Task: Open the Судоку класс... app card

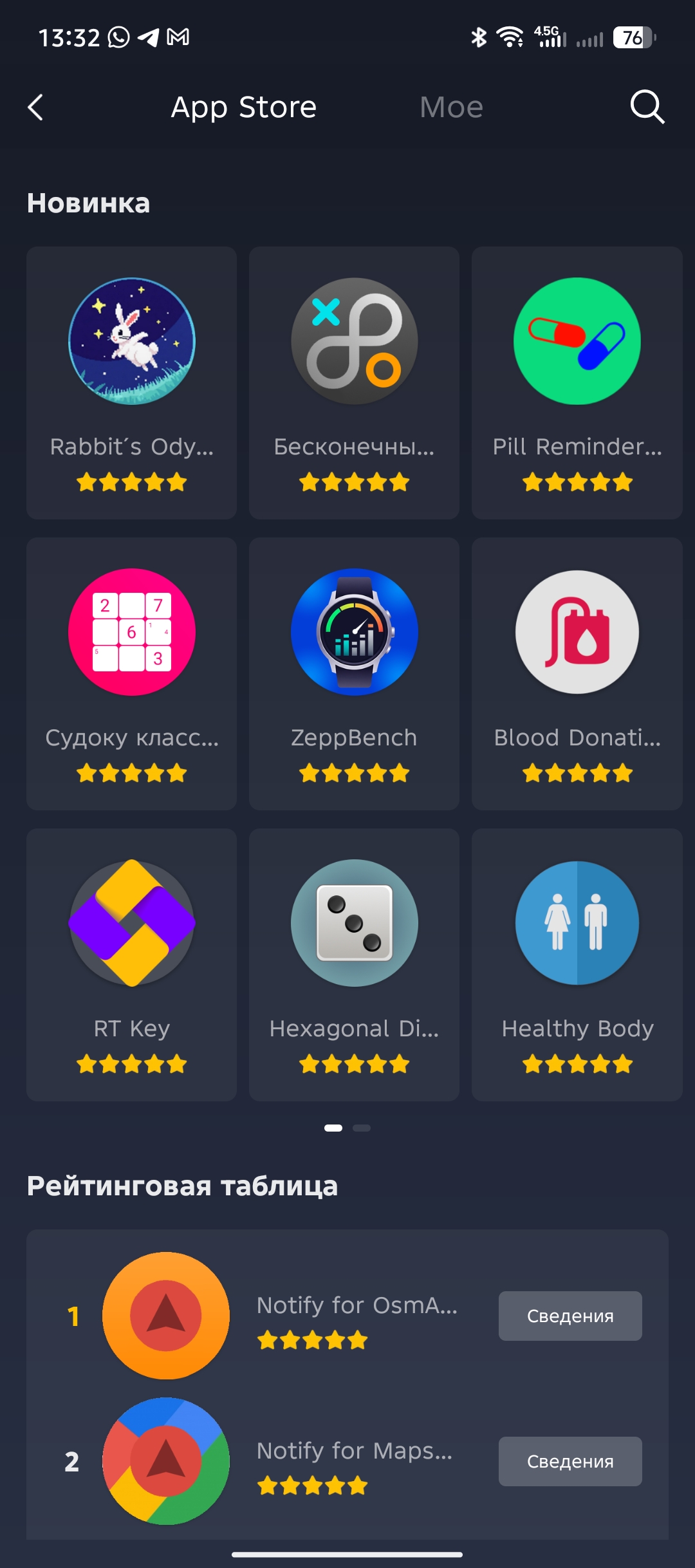Action: coord(132,673)
